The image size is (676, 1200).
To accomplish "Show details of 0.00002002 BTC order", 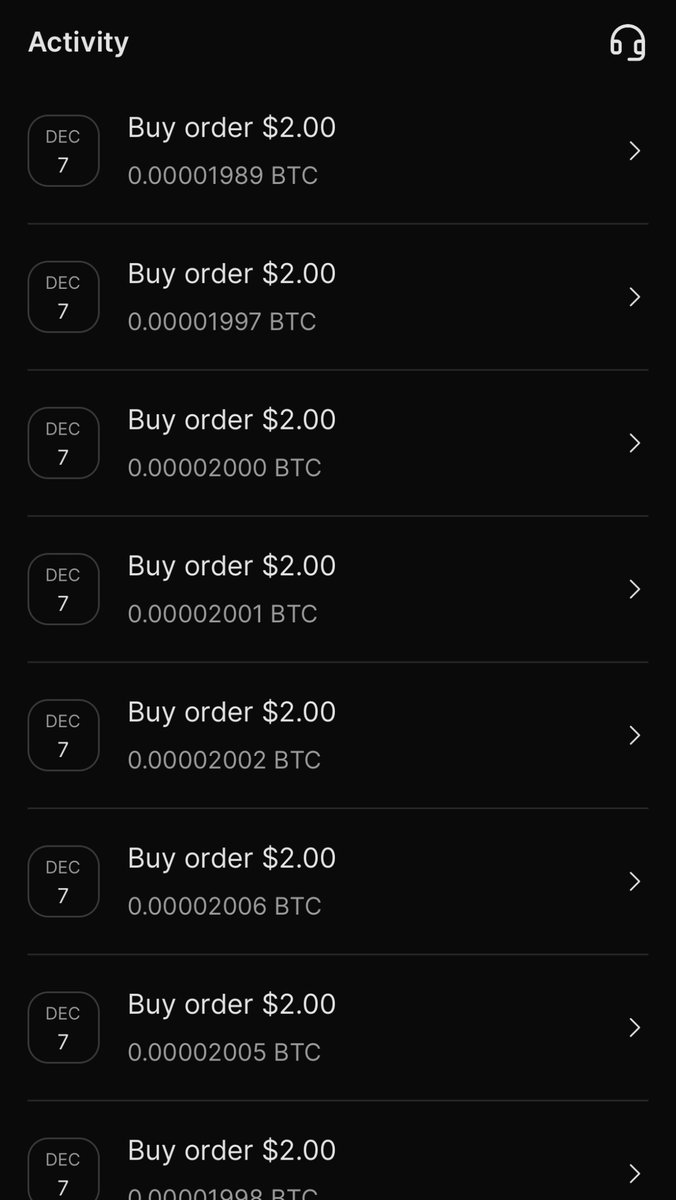I will 337,735.
